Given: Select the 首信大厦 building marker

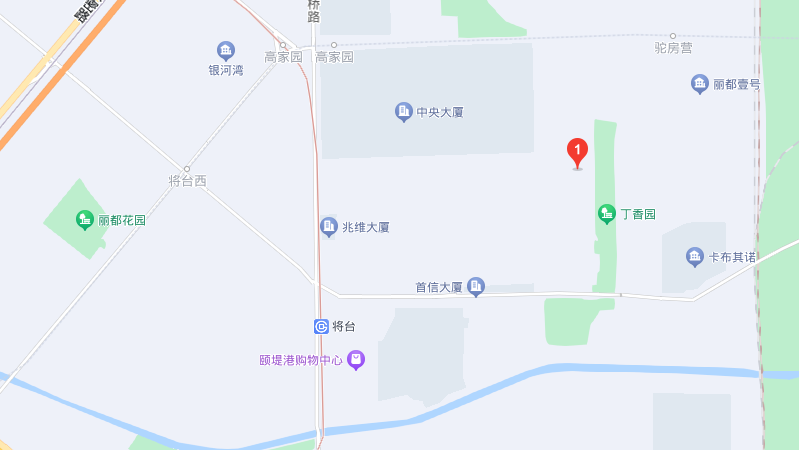Looking at the screenshot, I should pos(476,287).
